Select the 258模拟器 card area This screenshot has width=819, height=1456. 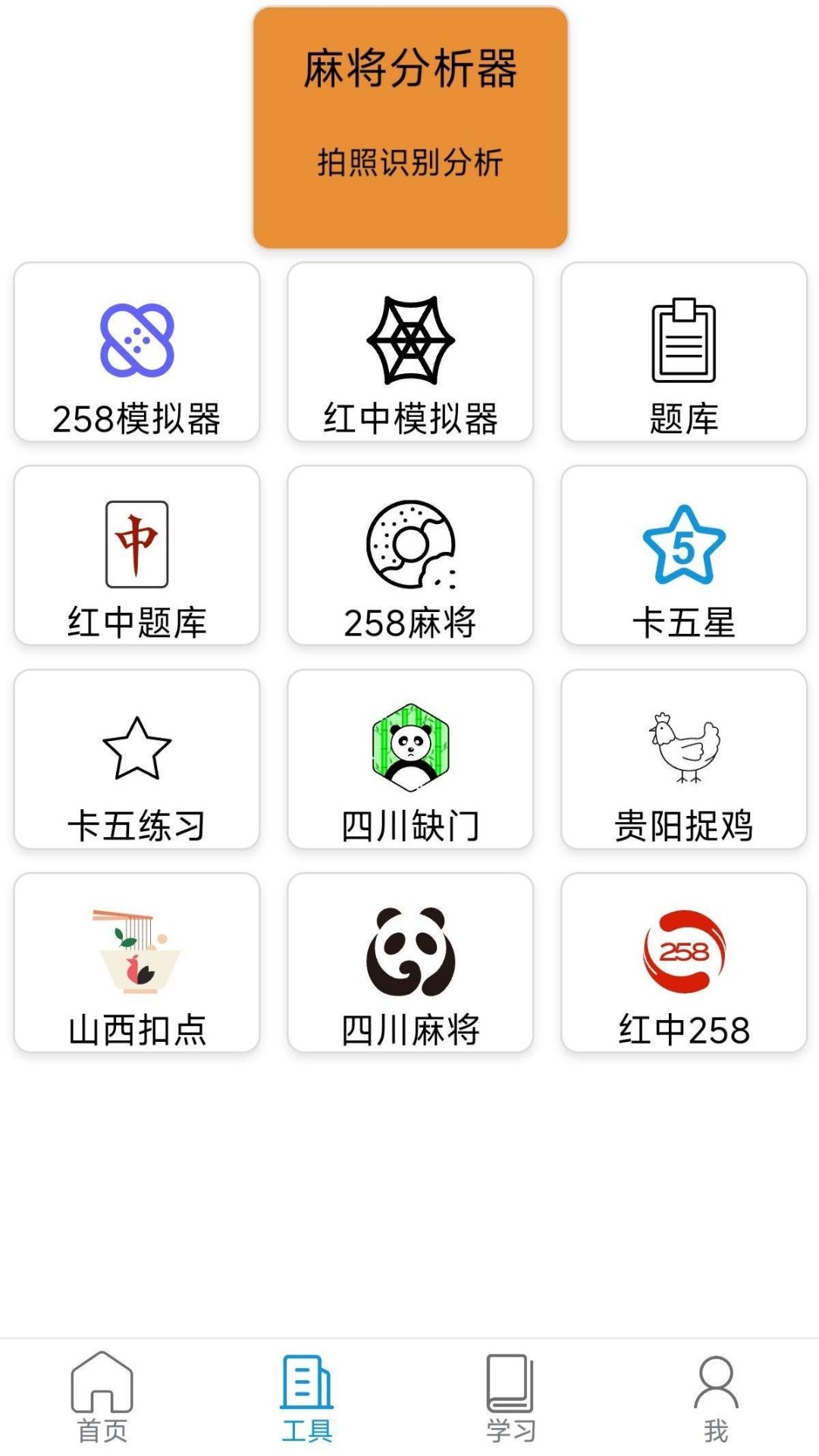point(135,349)
